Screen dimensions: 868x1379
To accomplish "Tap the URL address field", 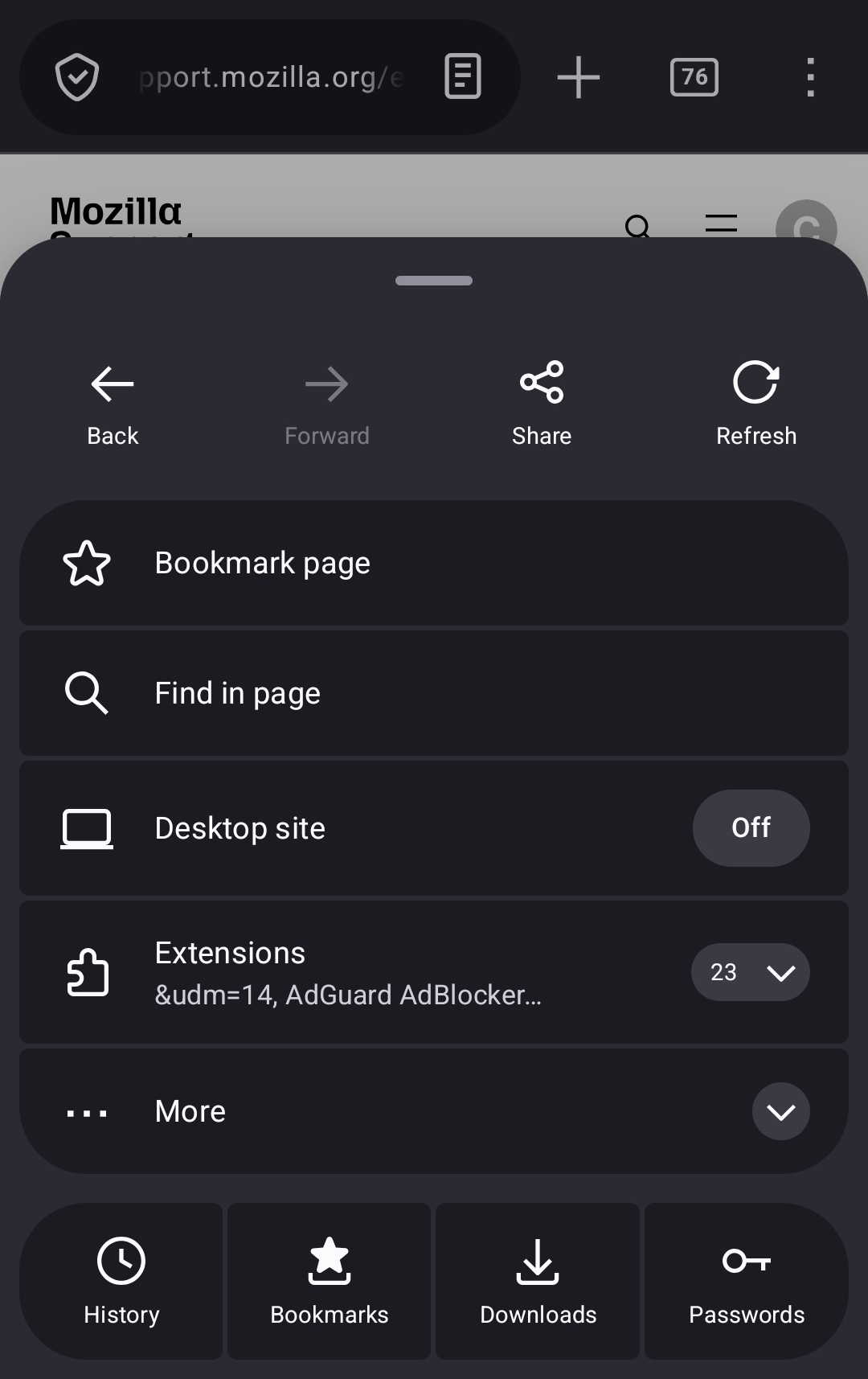I will click(272, 77).
